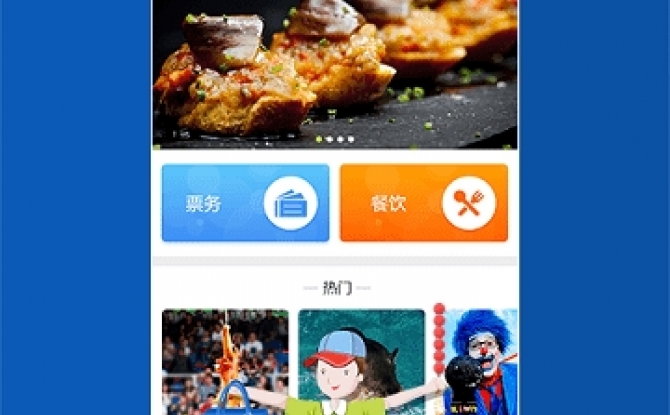The width and height of the screenshot is (670, 415).
Task: Open the 票务 ticketing section
Action: pyautogui.click(x=245, y=203)
